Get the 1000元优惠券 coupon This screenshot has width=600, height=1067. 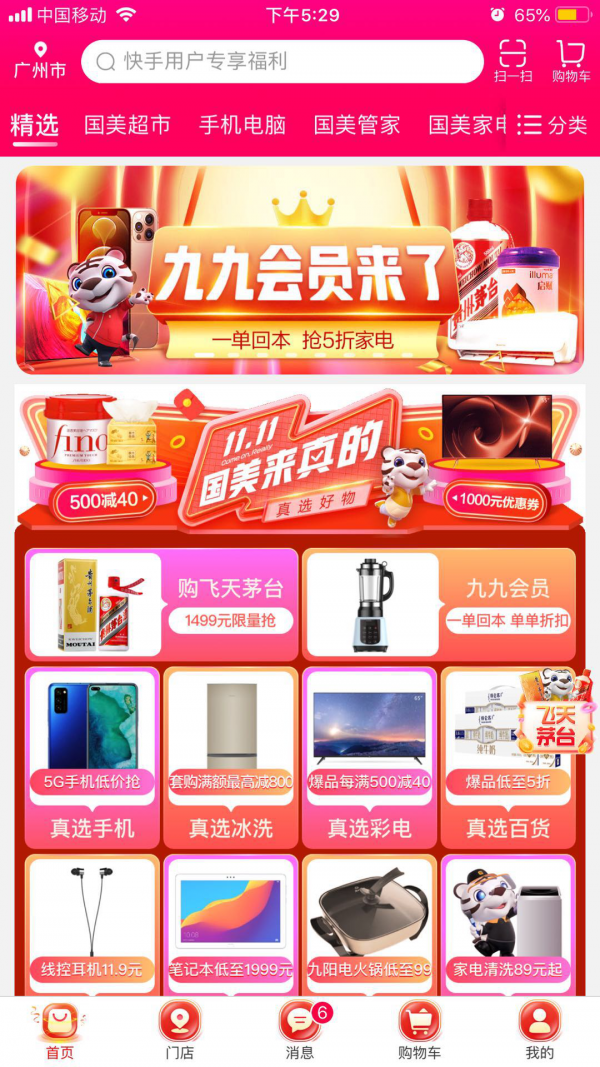(x=497, y=501)
